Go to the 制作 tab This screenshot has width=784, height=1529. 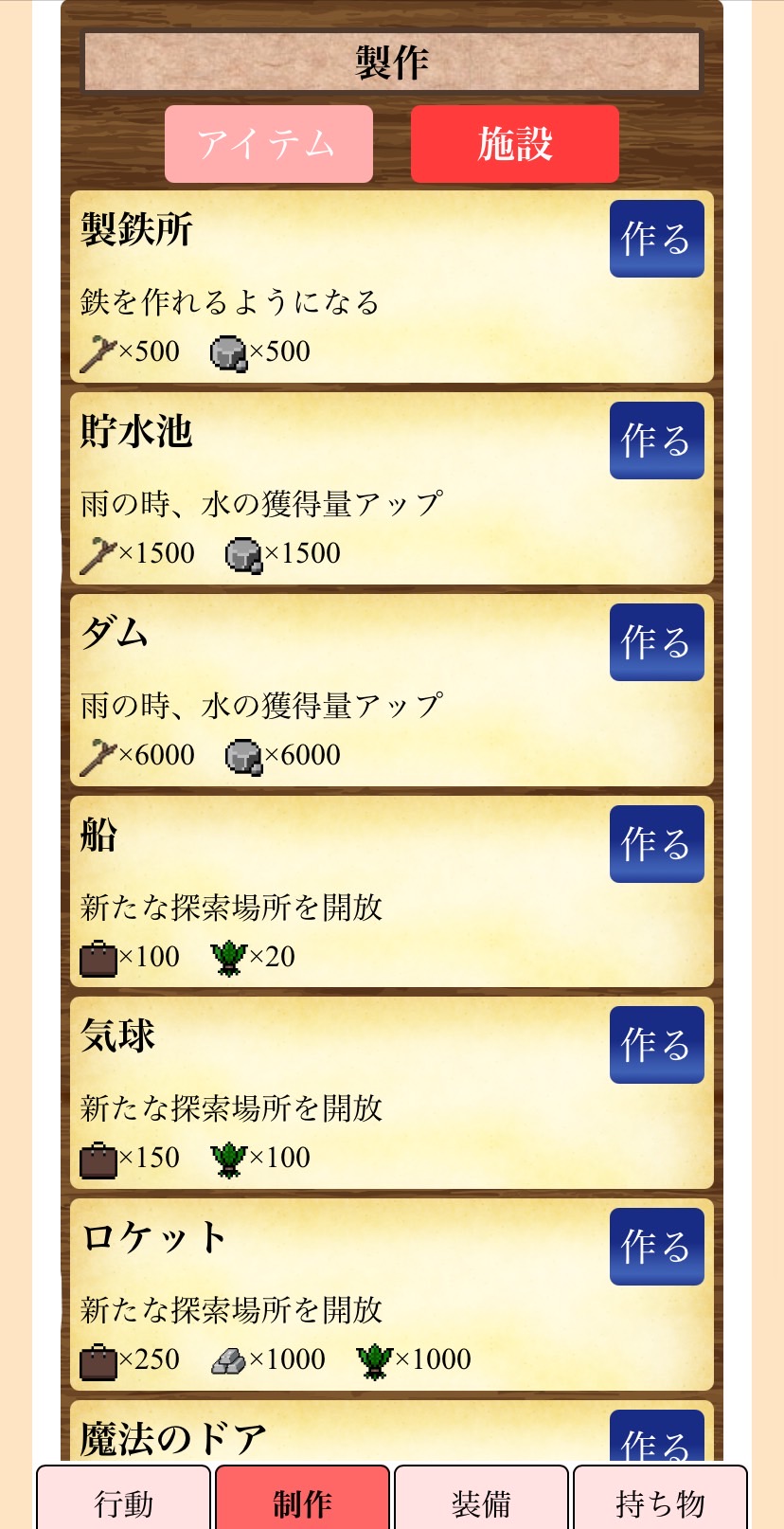point(302,1501)
